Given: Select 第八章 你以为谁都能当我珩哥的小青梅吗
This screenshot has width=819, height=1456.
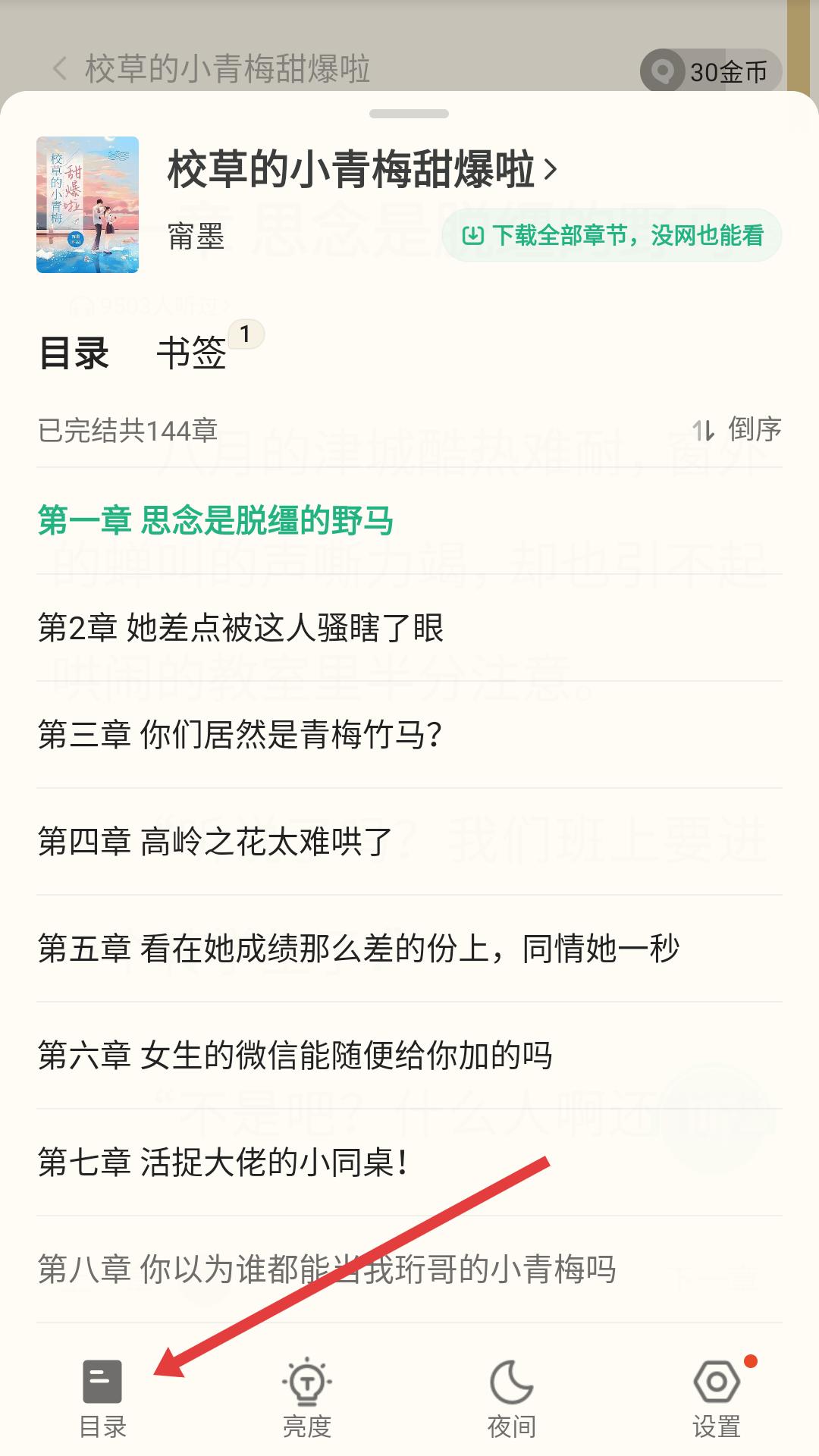Looking at the screenshot, I should (x=327, y=1269).
